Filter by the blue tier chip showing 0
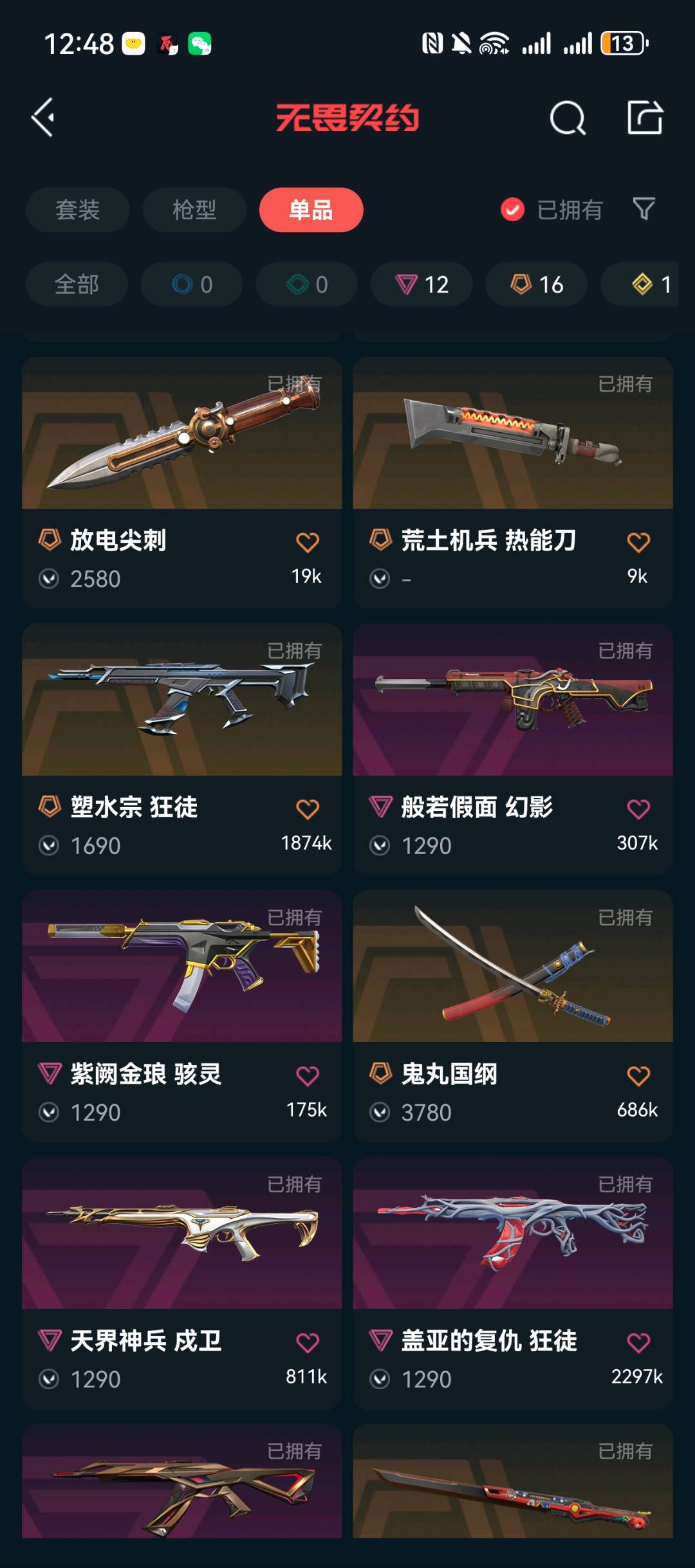 pos(192,284)
